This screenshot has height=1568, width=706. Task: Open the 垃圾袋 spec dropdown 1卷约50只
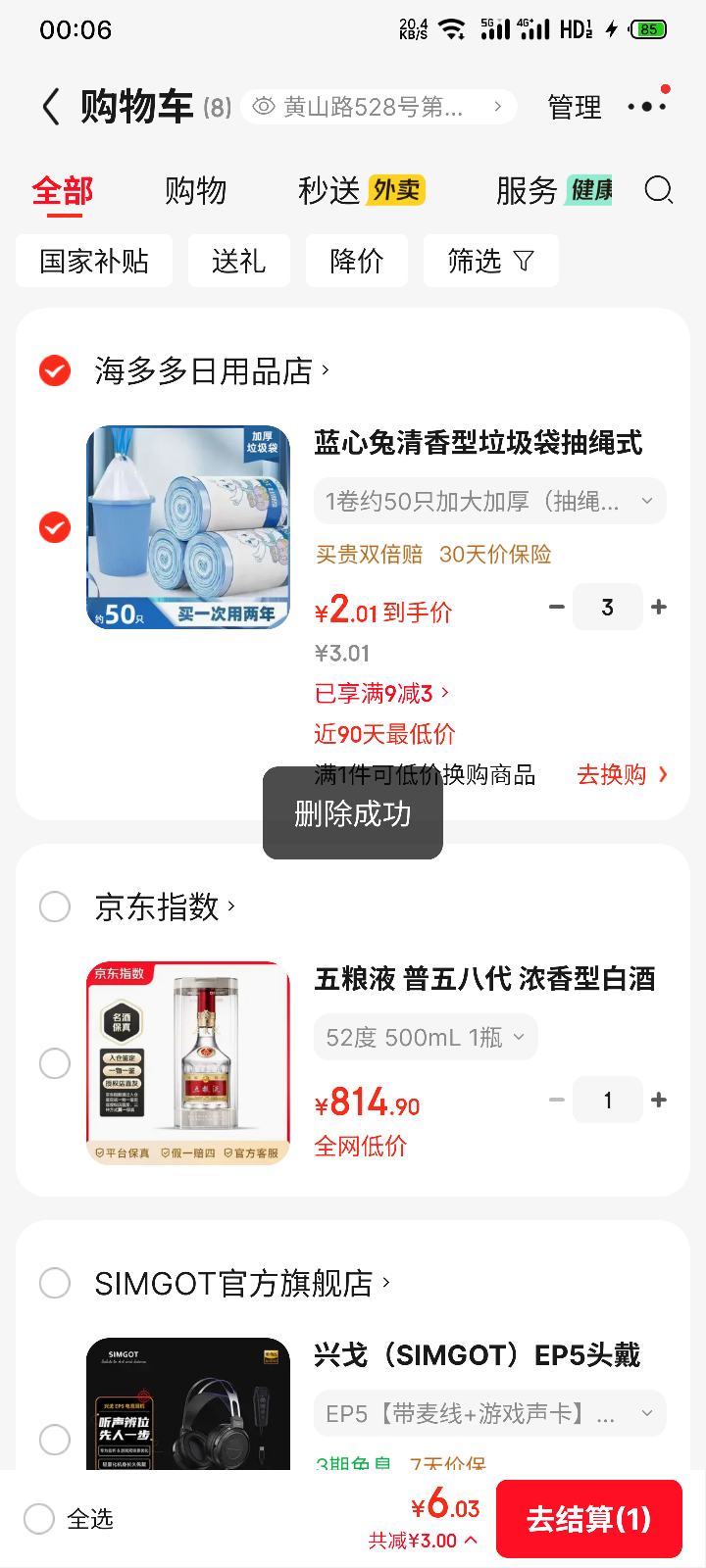point(488,500)
